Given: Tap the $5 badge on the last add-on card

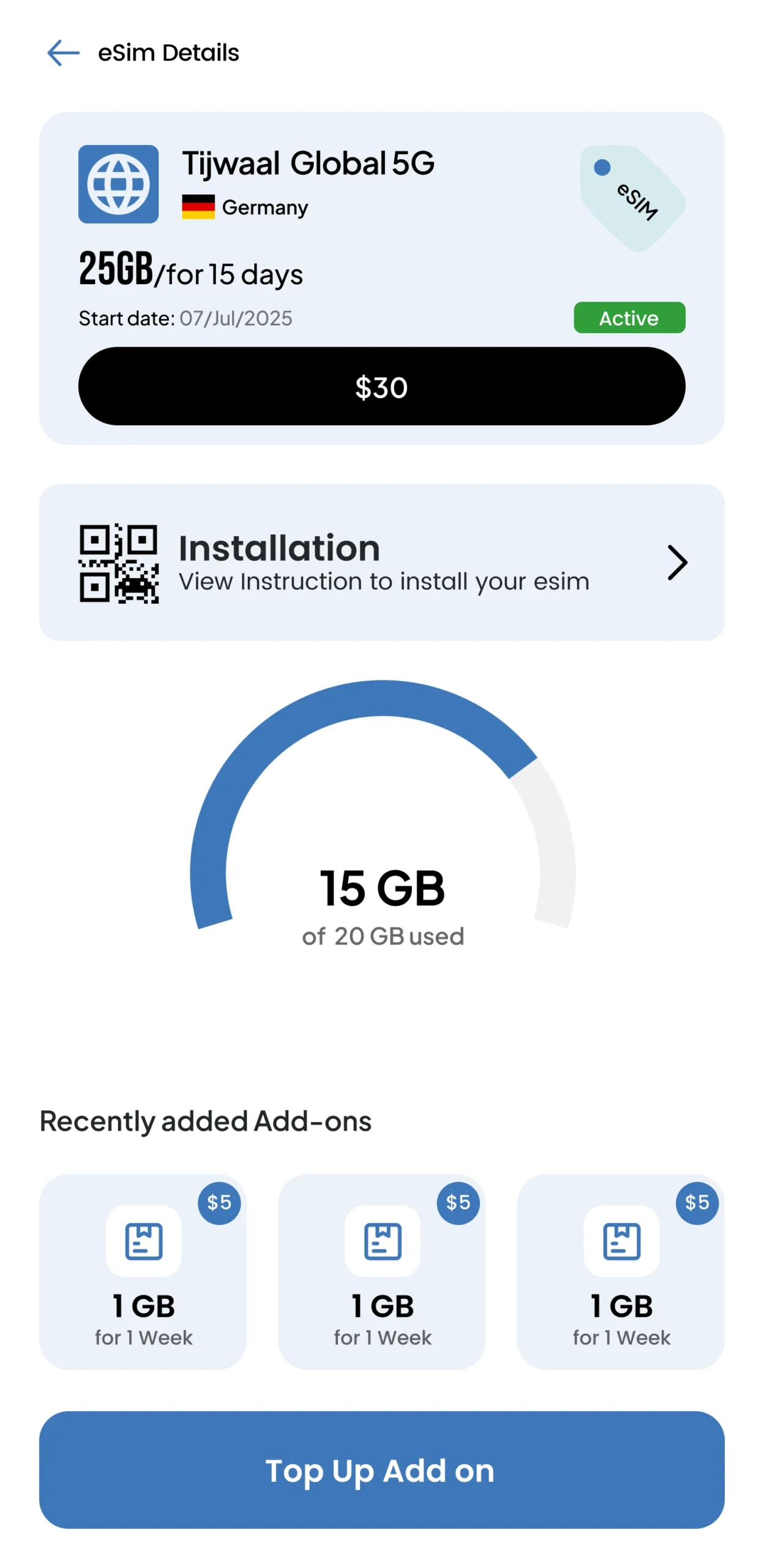Looking at the screenshot, I should pyautogui.click(x=697, y=1202).
